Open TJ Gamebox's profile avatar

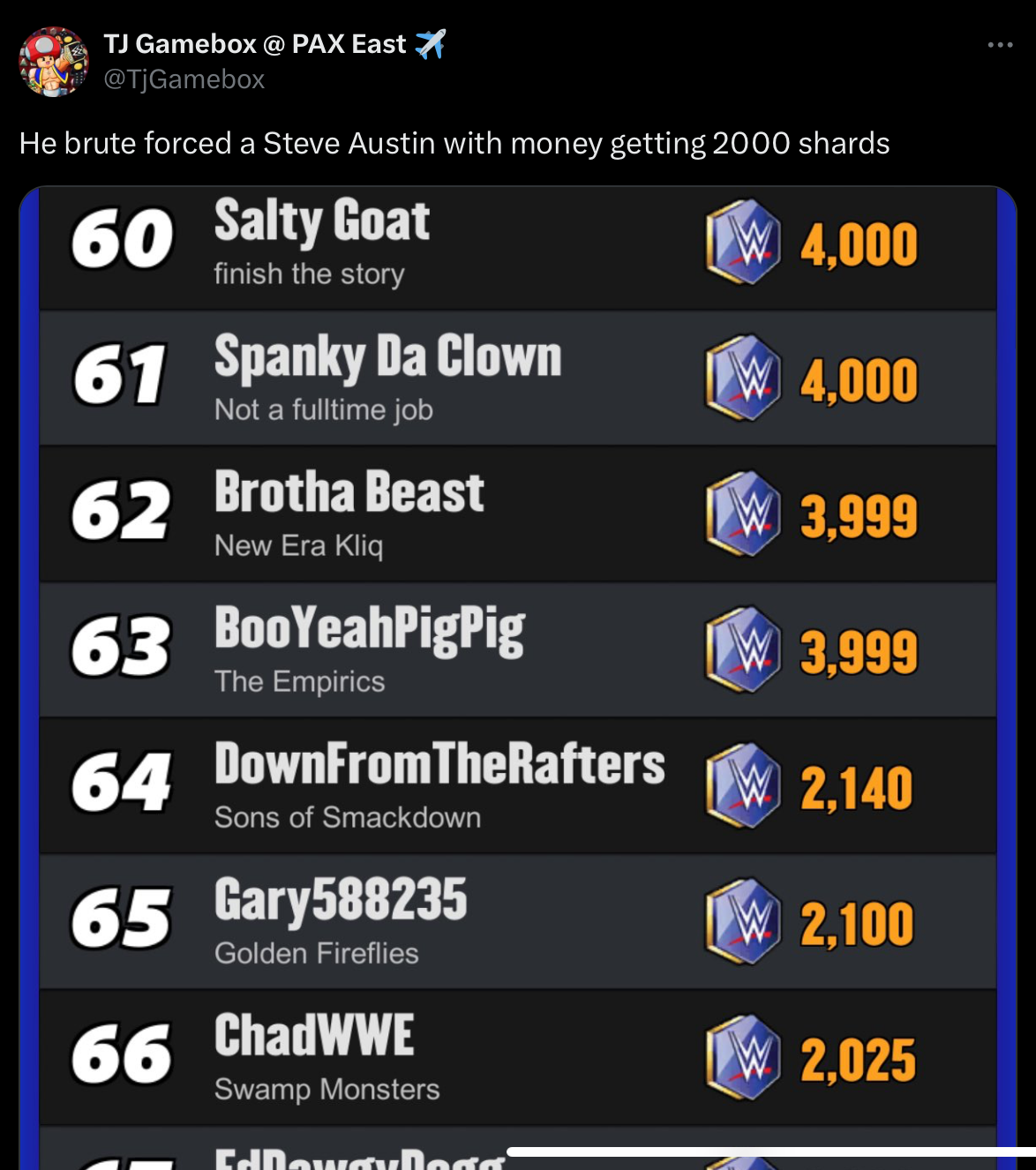click(54, 61)
